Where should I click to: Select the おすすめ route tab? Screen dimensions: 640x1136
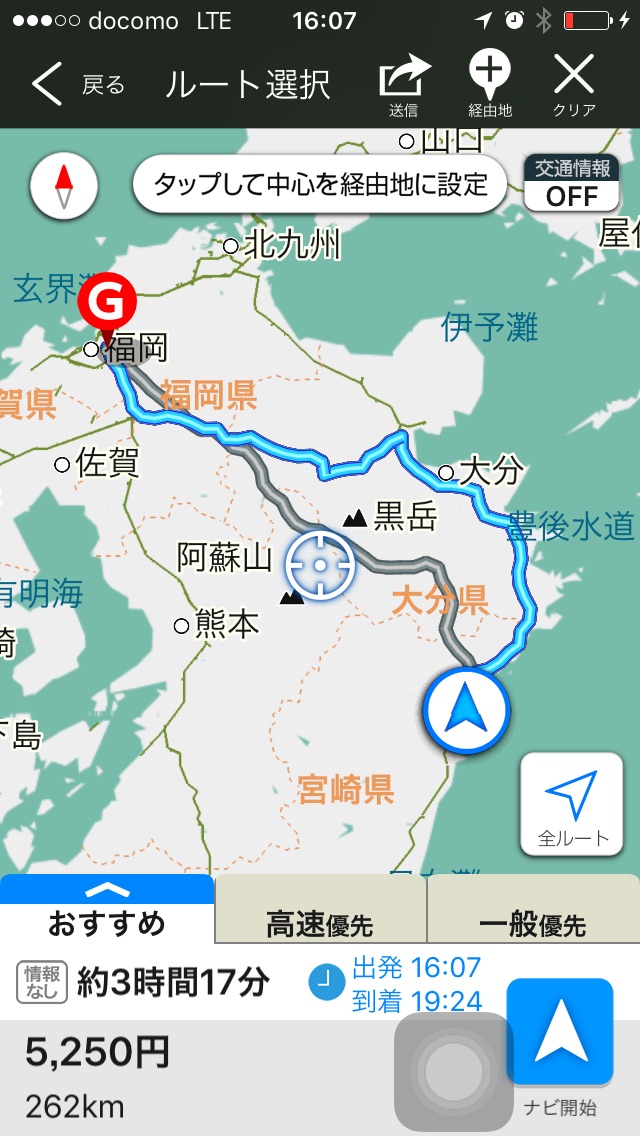[x=107, y=921]
